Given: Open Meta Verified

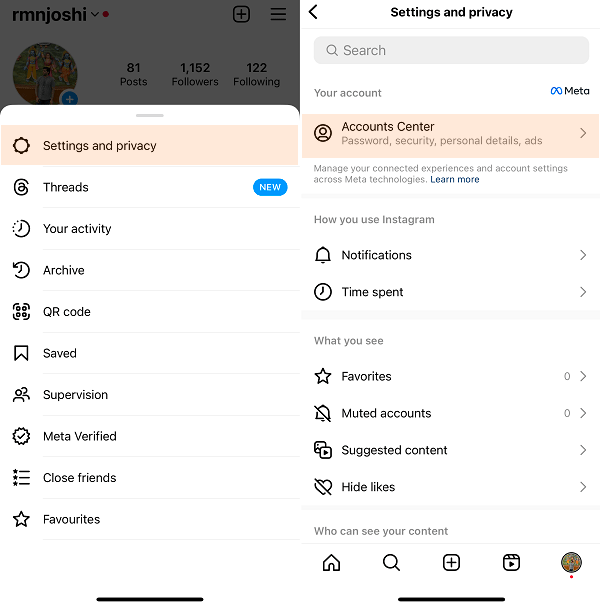Looking at the screenshot, I should 79,436.
